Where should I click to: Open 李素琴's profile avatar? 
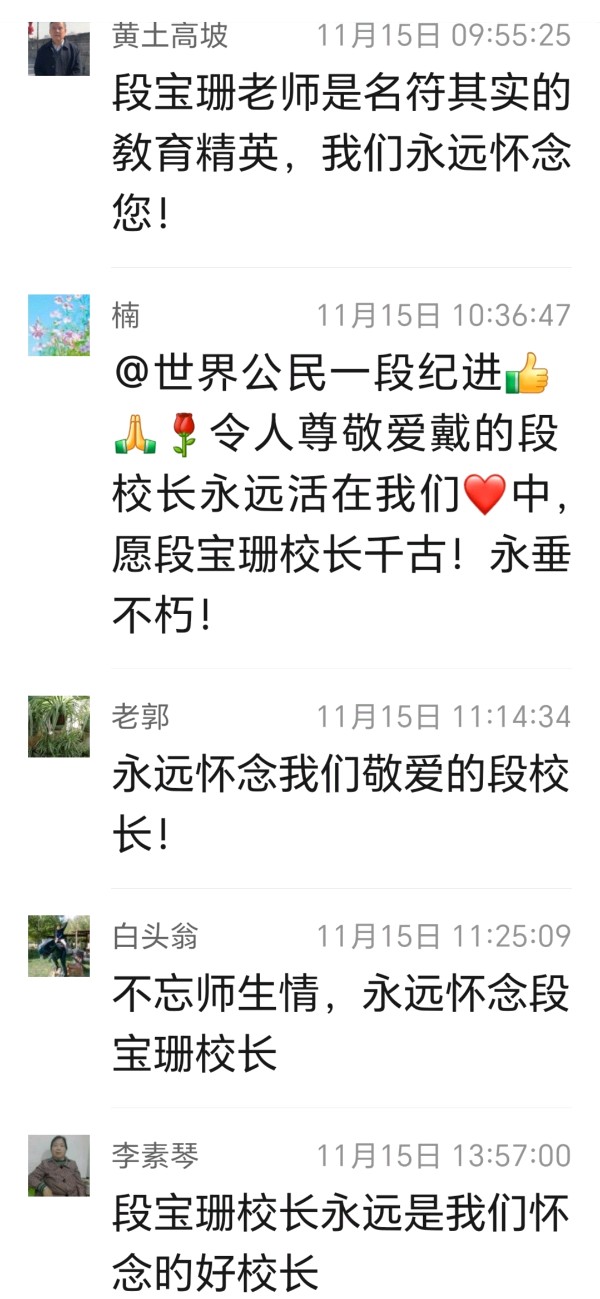coord(58,1166)
